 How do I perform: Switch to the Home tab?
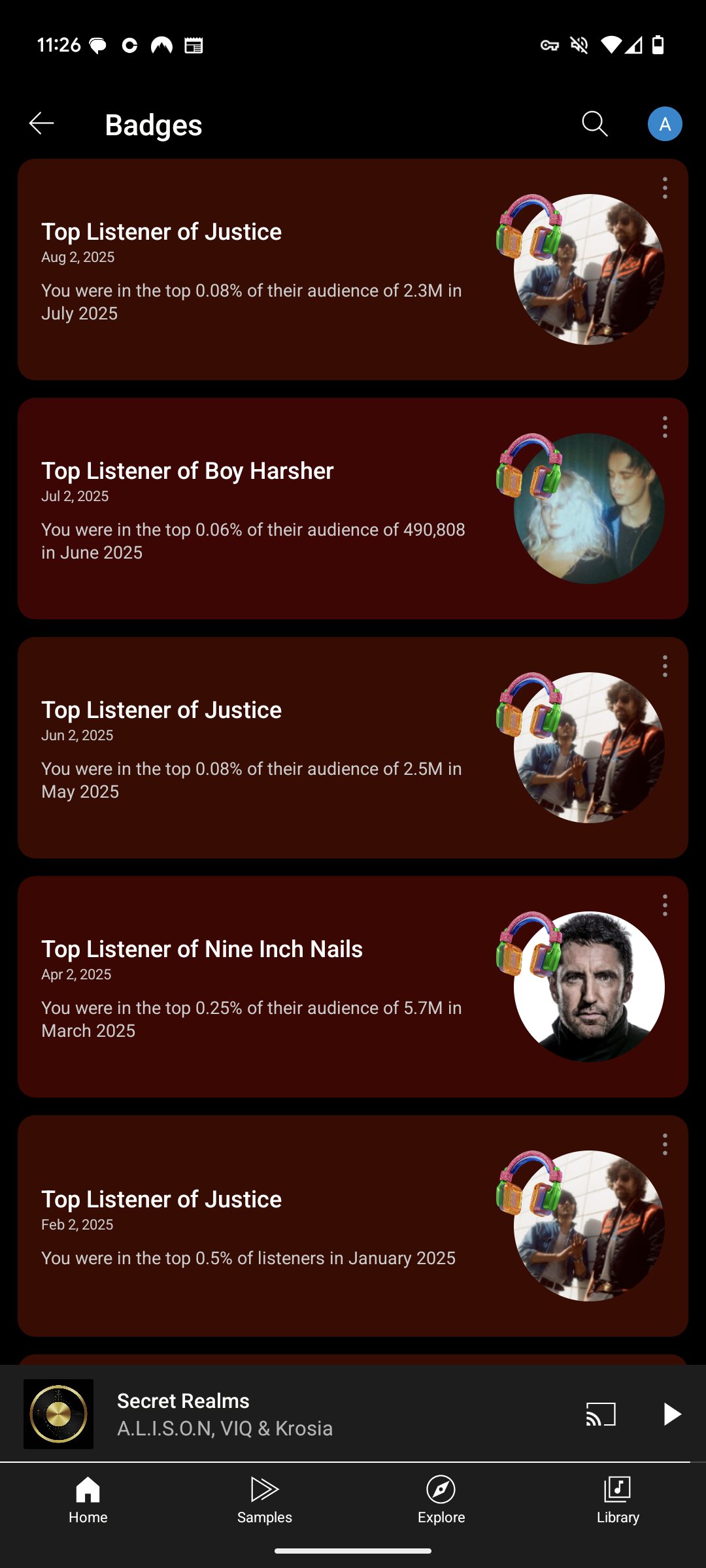88,1500
